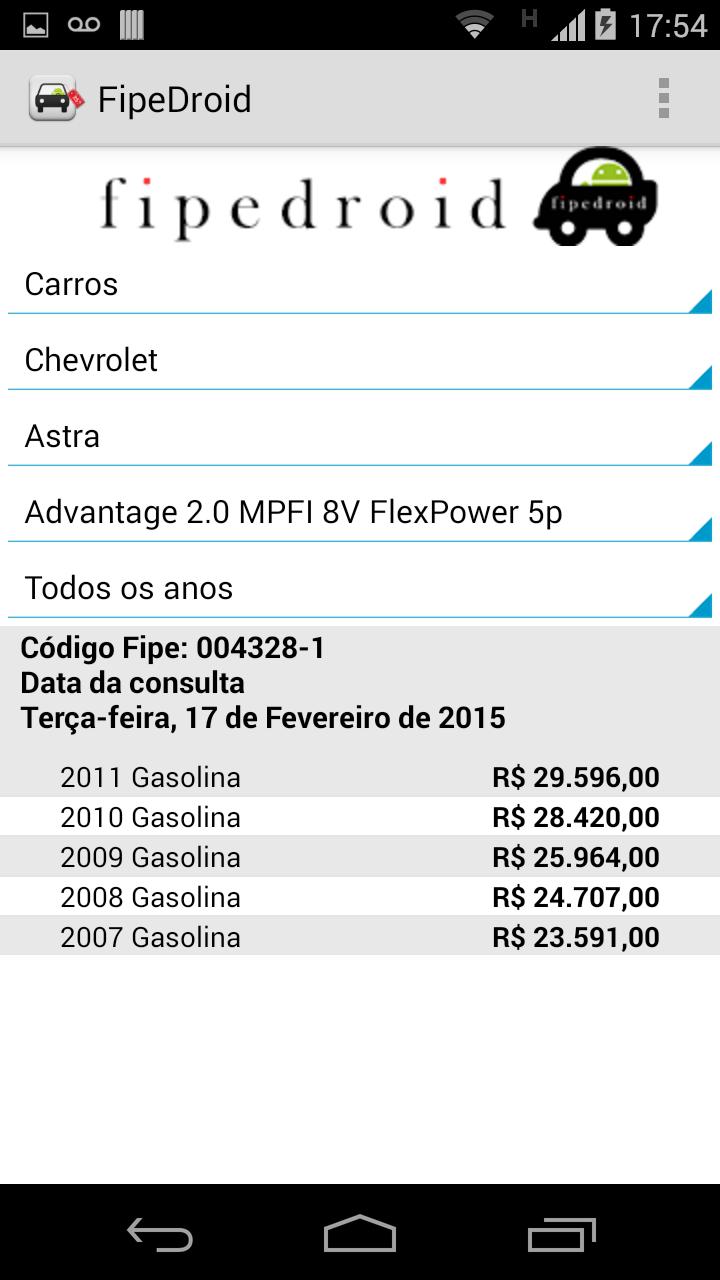Open the Astra model dropdown
The image size is (720, 1280).
(360, 436)
